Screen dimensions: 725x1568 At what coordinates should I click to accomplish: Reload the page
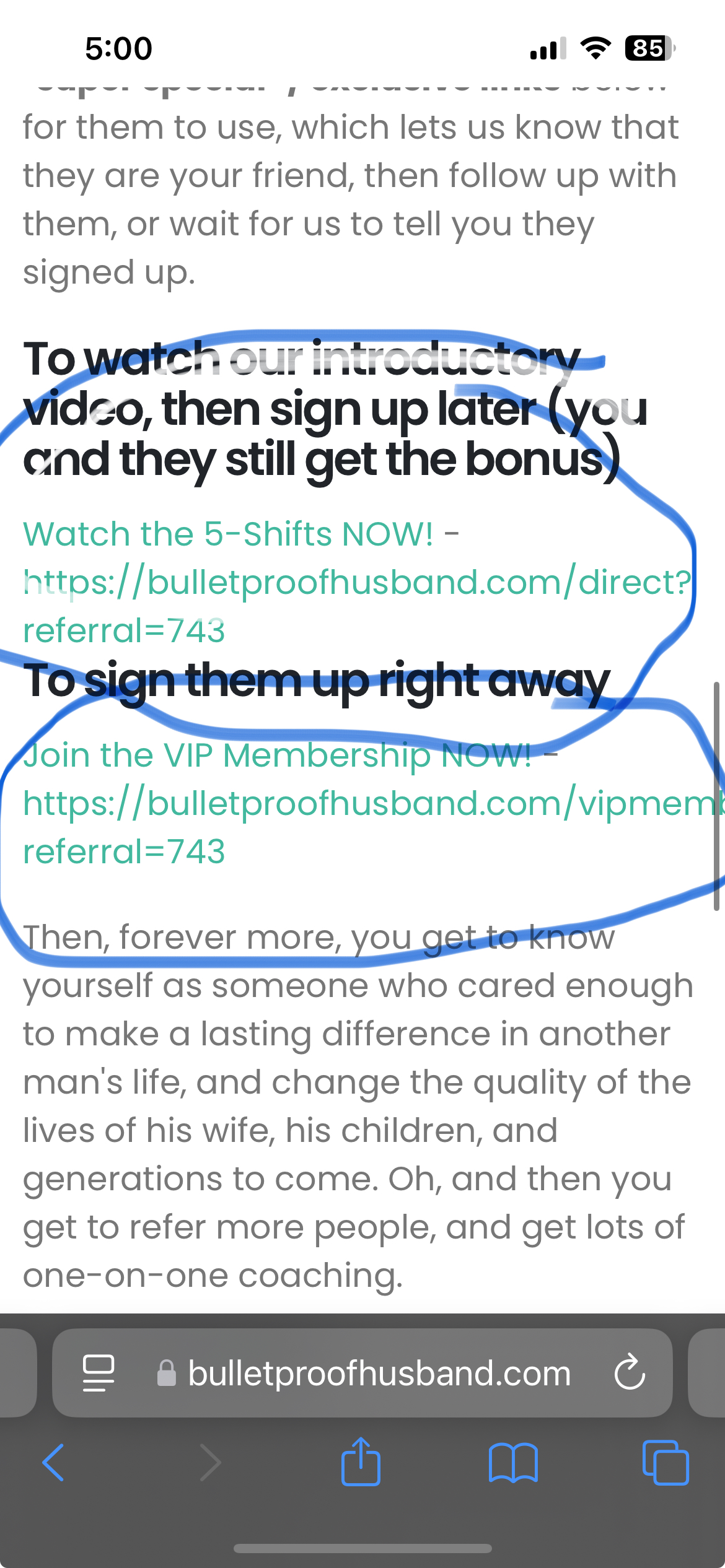coord(630,1373)
